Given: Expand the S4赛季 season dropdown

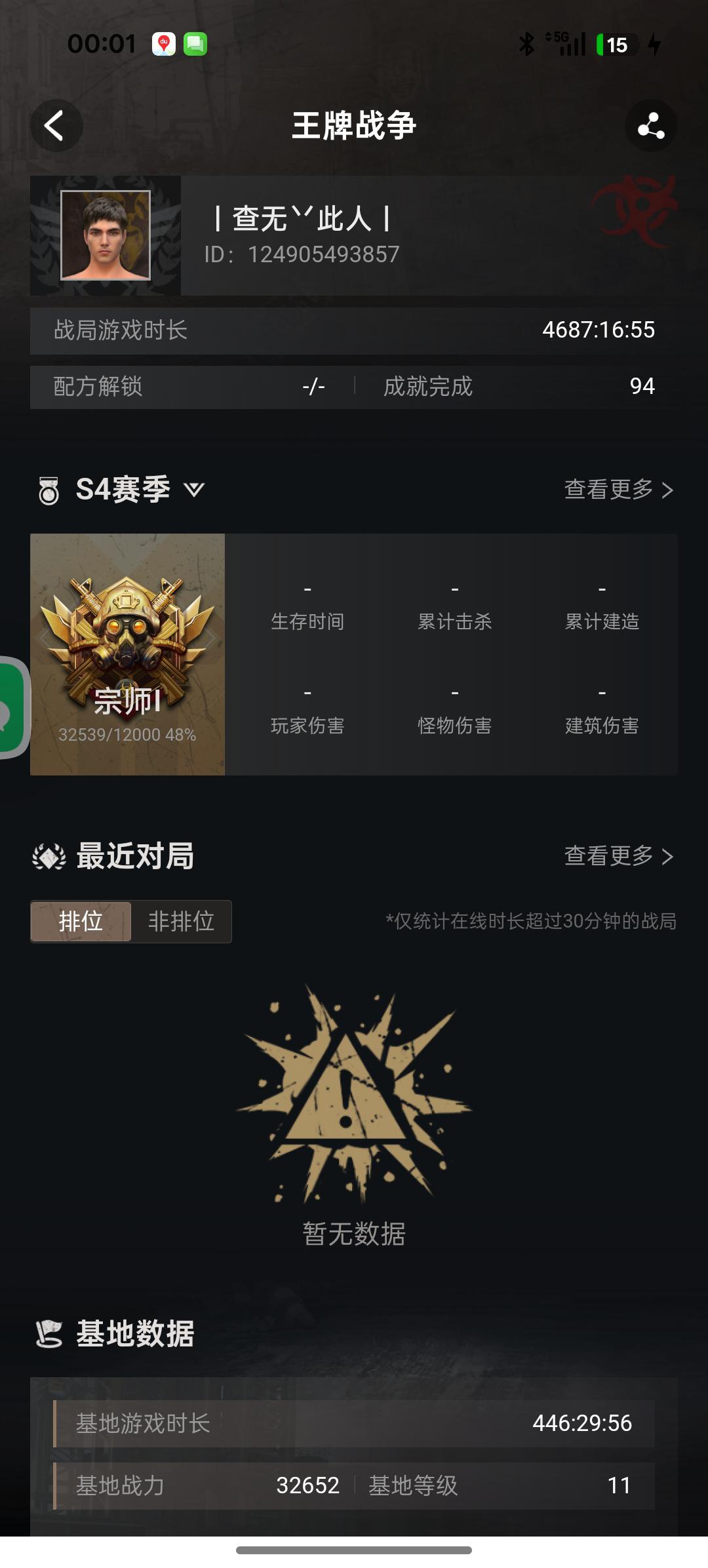Looking at the screenshot, I should pyautogui.click(x=193, y=490).
